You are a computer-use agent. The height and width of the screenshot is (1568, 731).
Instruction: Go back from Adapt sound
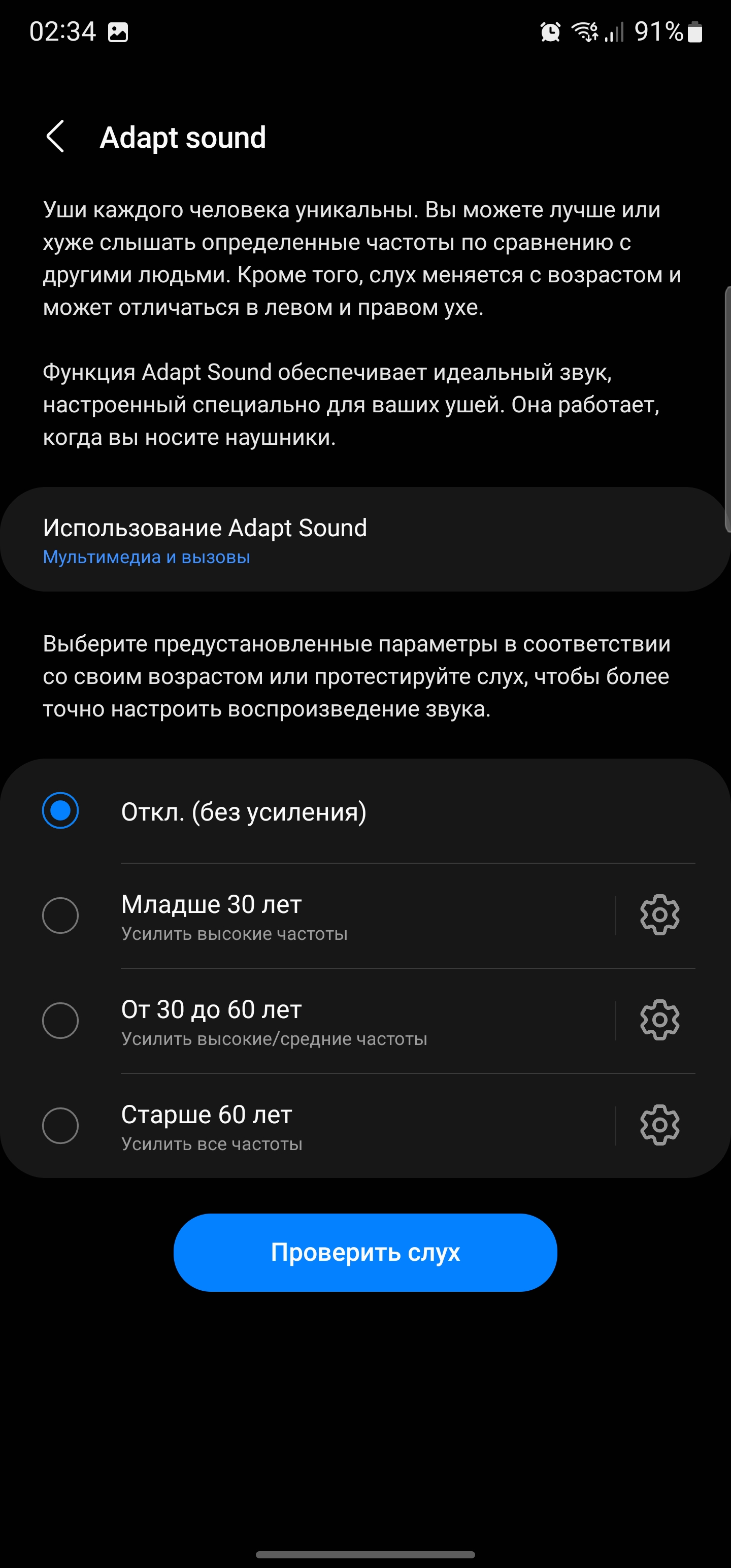[55, 137]
